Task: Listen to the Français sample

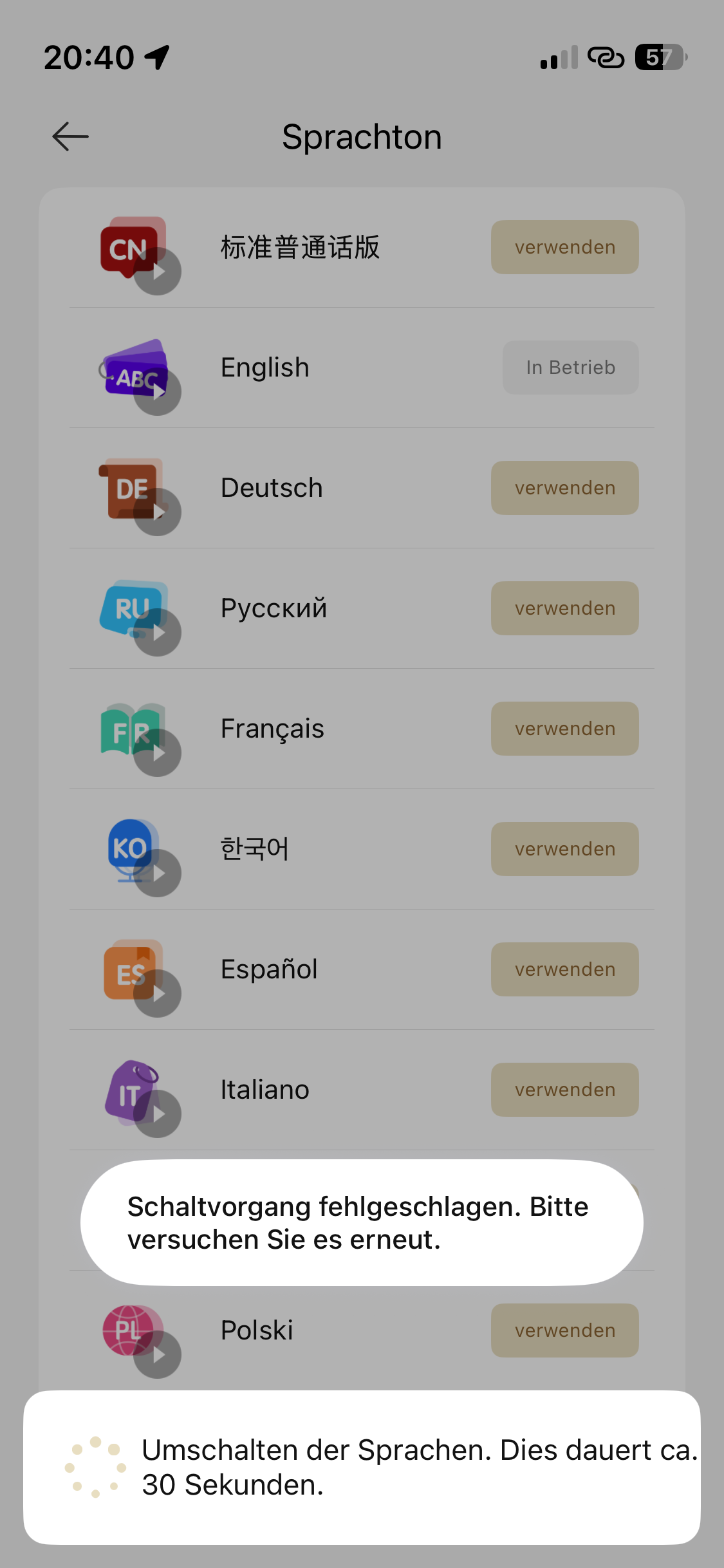Action: click(158, 753)
